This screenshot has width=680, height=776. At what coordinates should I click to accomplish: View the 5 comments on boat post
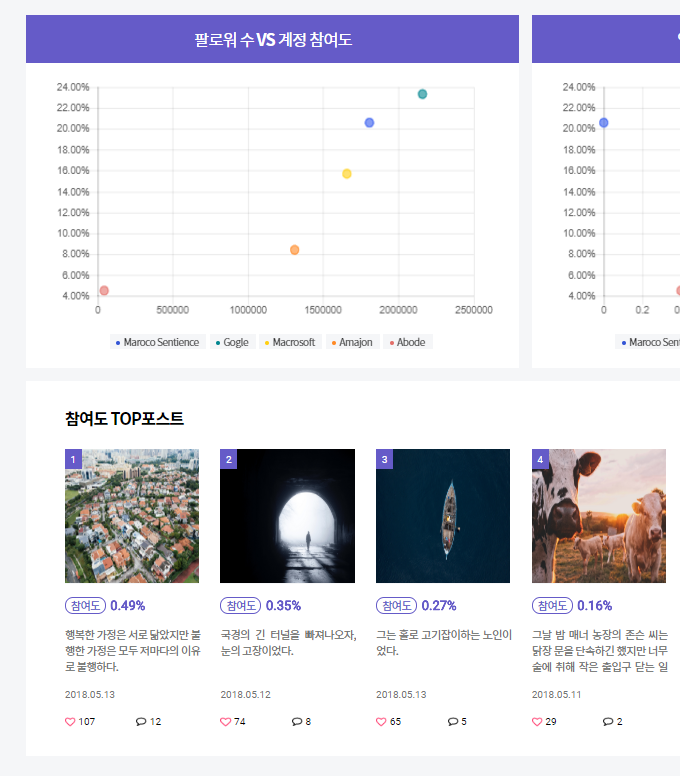(453, 721)
